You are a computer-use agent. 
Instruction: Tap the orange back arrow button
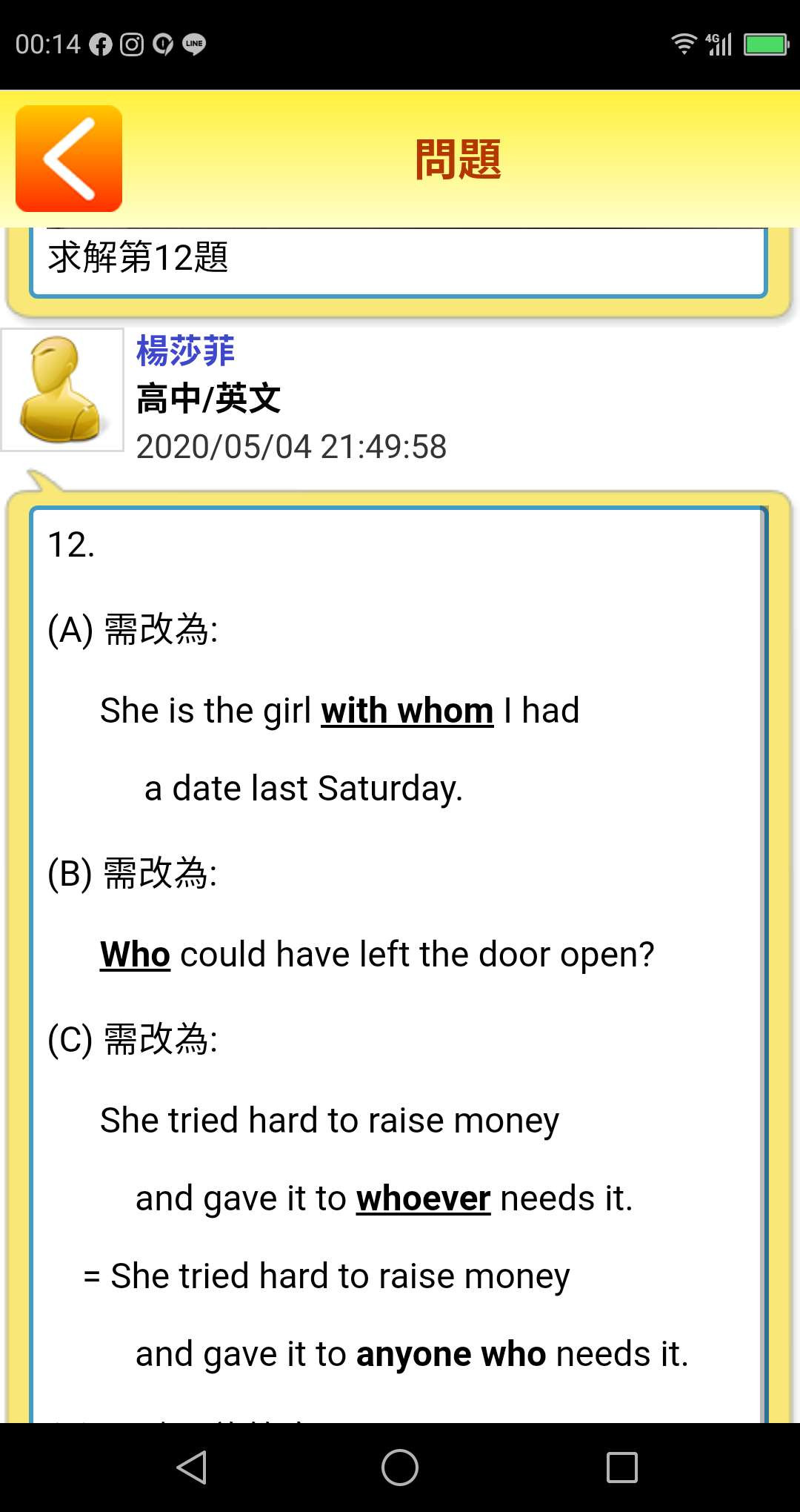[69, 159]
